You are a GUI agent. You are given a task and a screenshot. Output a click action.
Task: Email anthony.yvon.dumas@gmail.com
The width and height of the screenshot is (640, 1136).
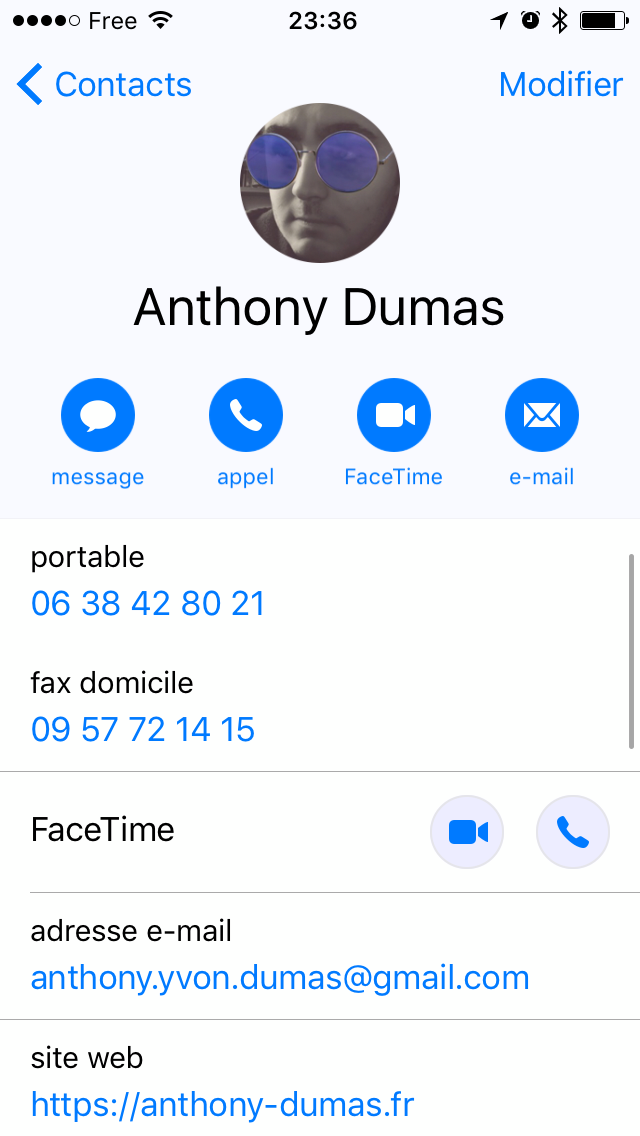coord(280,977)
